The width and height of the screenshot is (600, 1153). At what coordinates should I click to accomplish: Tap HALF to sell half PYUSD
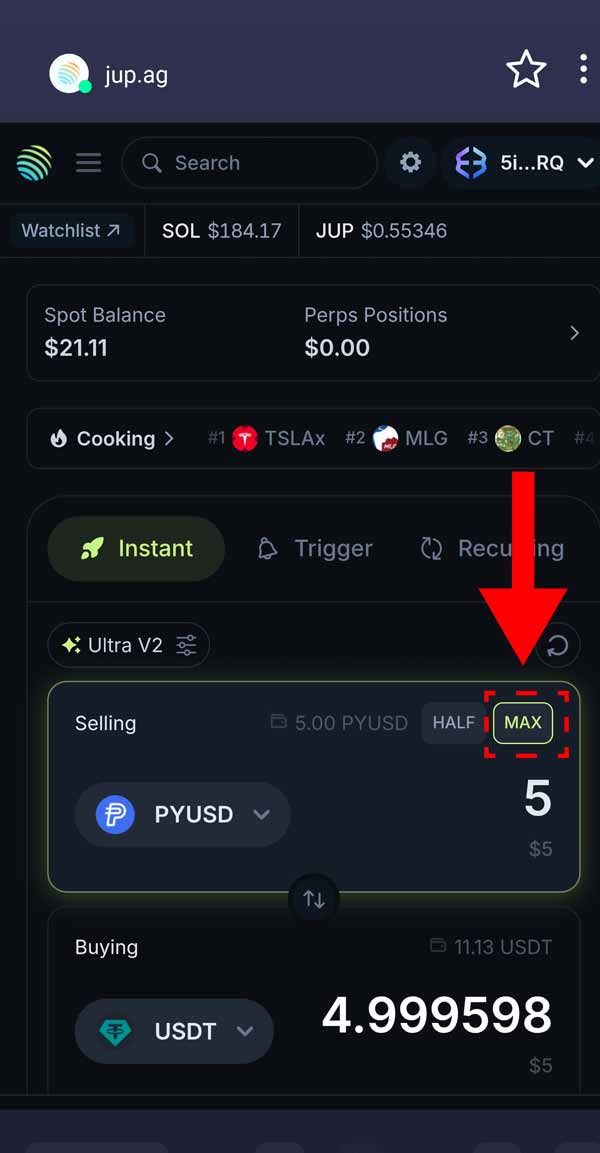pos(453,723)
